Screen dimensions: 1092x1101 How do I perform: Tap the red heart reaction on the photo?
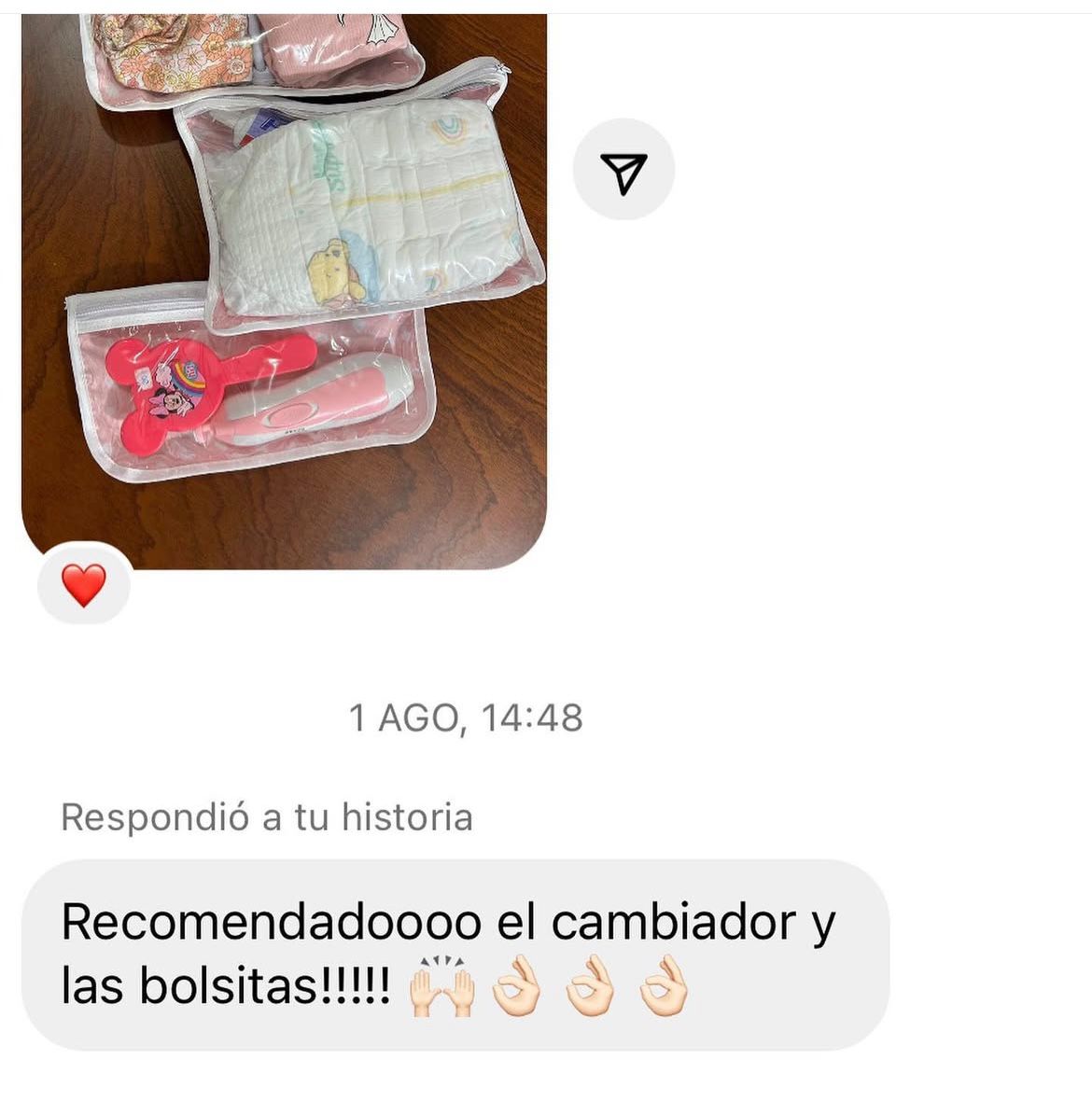tap(84, 586)
